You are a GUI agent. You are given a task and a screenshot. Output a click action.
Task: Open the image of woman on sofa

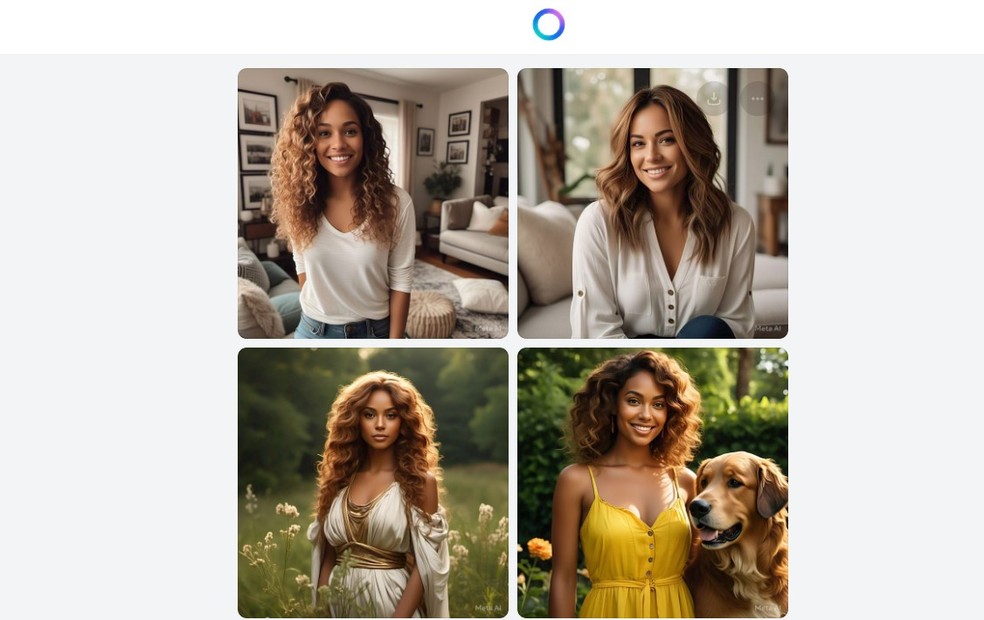652,220
